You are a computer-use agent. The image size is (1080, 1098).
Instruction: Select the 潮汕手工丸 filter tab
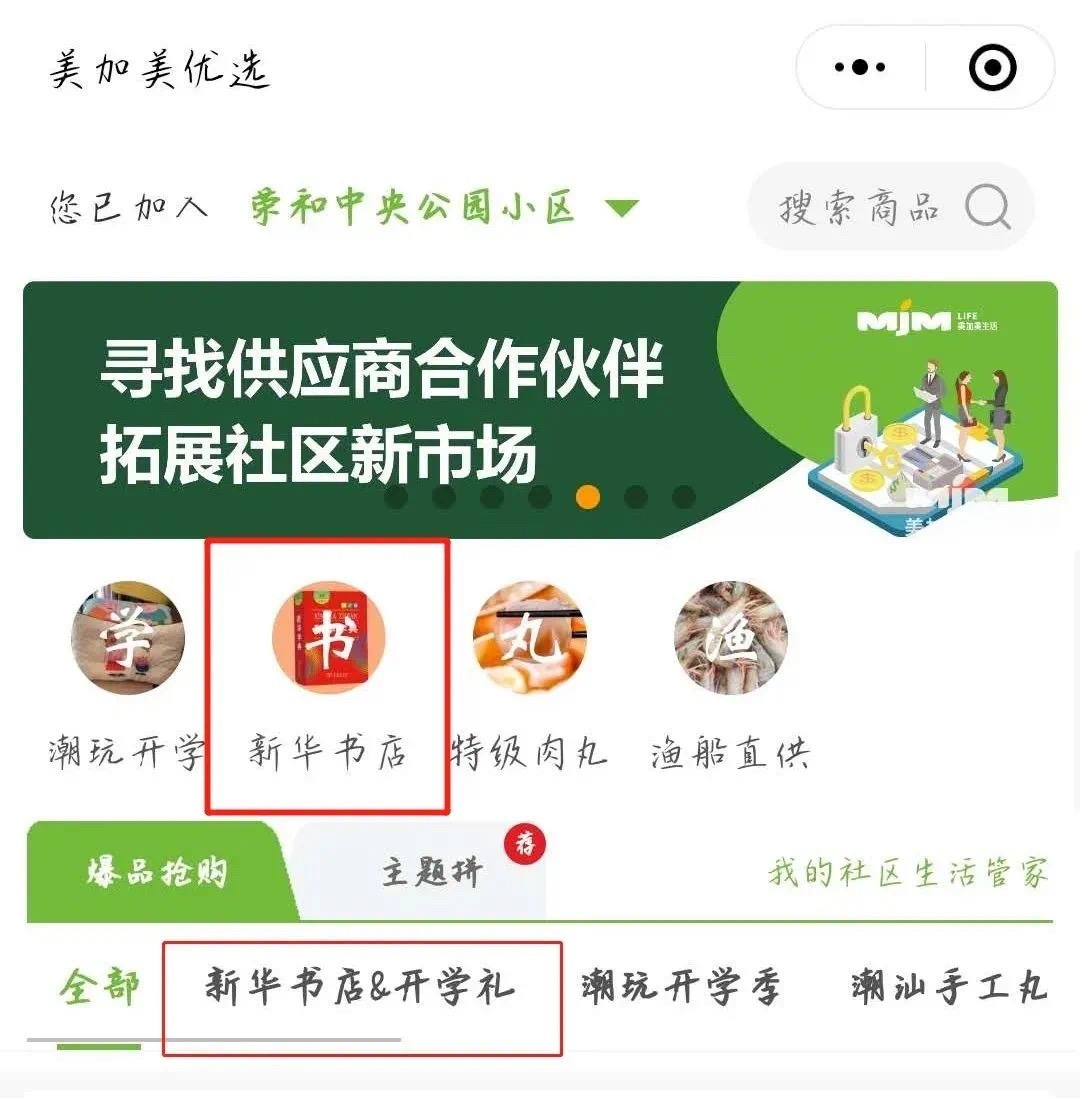[x=948, y=987]
